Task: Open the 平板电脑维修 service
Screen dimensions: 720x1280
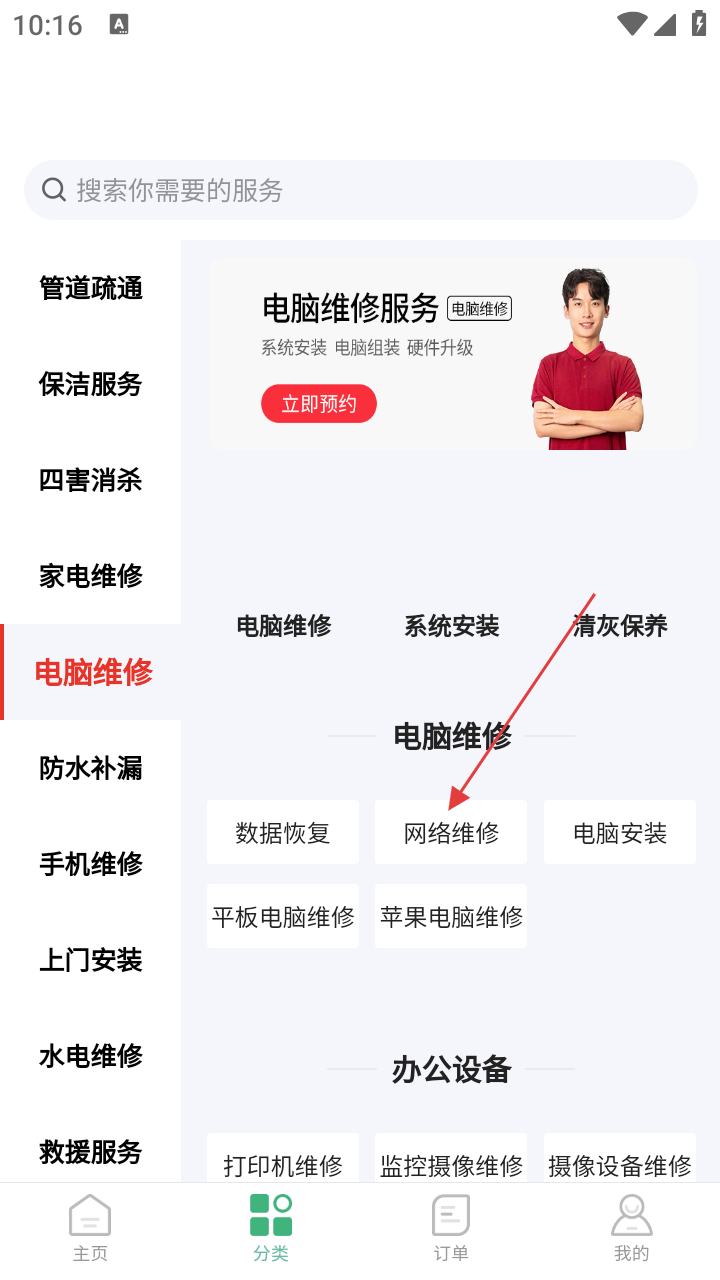Action: pyautogui.click(x=283, y=917)
